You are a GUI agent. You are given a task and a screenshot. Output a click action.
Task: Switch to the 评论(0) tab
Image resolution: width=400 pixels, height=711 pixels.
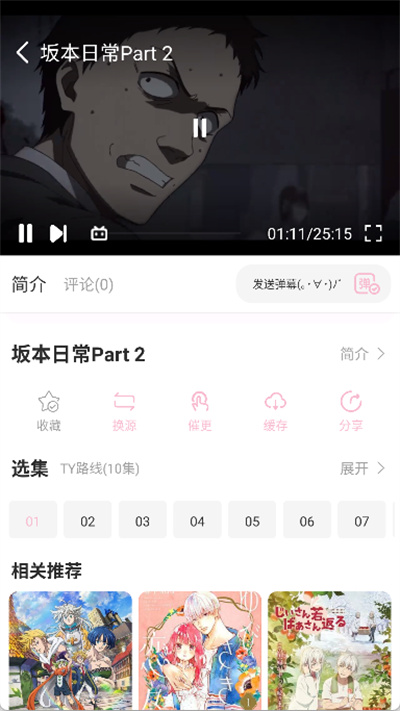pos(88,285)
